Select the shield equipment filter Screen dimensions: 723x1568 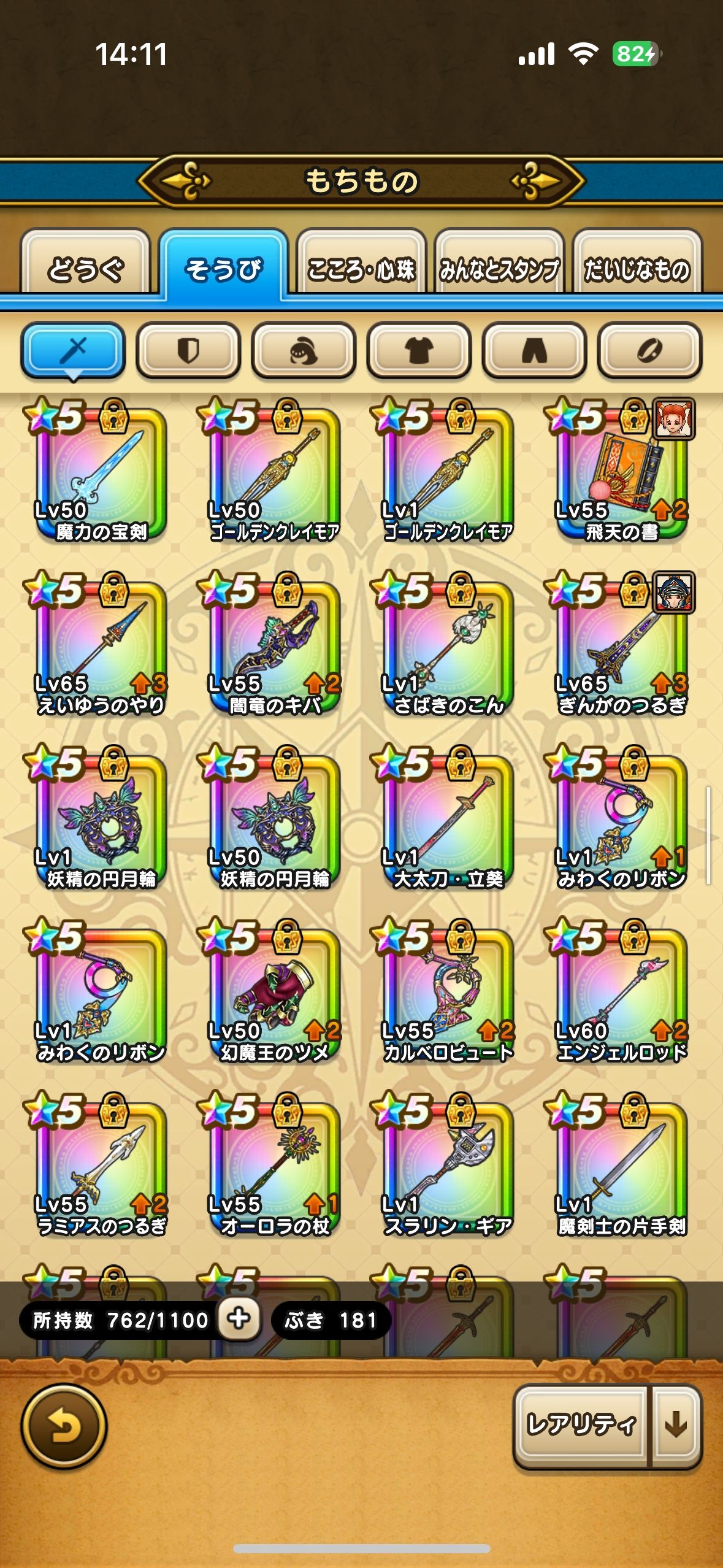(x=188, y=351)
